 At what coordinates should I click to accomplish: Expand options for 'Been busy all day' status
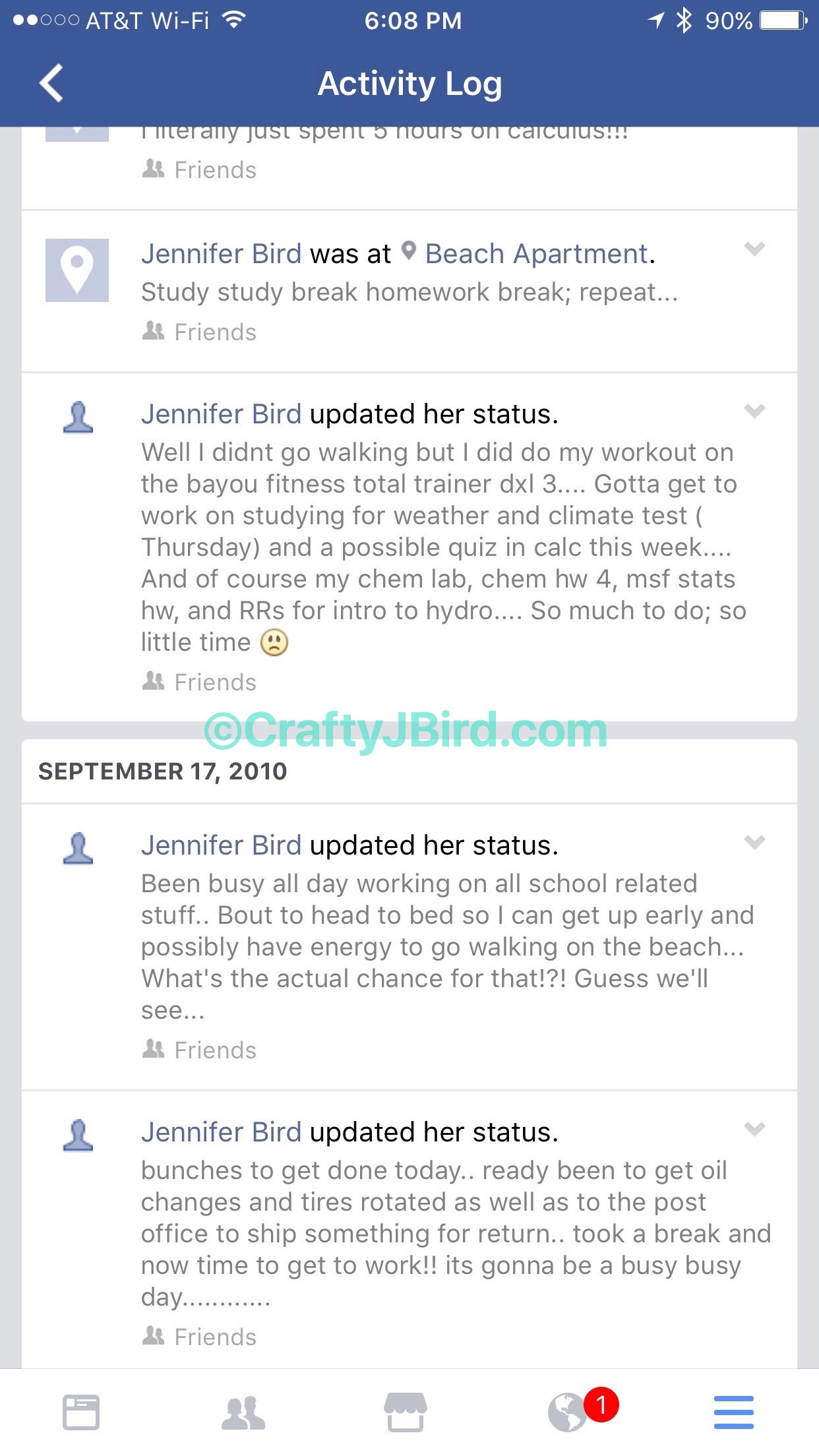point(754,842)
